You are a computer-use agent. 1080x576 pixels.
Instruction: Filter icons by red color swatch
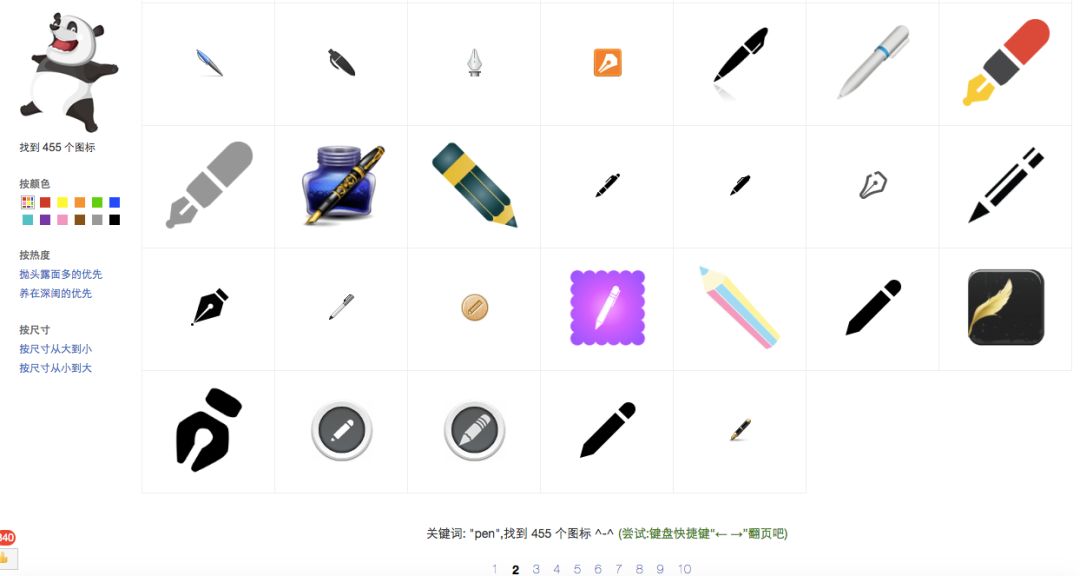click(x=45, y=203)
